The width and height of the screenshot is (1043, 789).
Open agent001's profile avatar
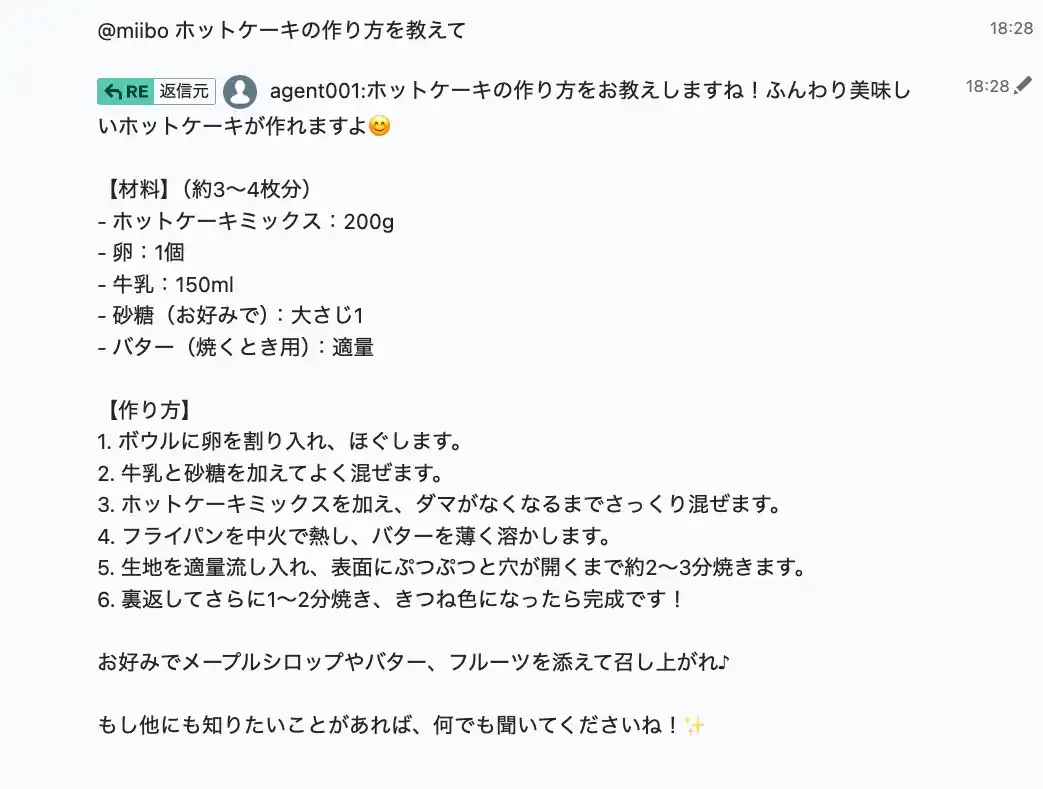pyautogui.click(x=240, y=92)
